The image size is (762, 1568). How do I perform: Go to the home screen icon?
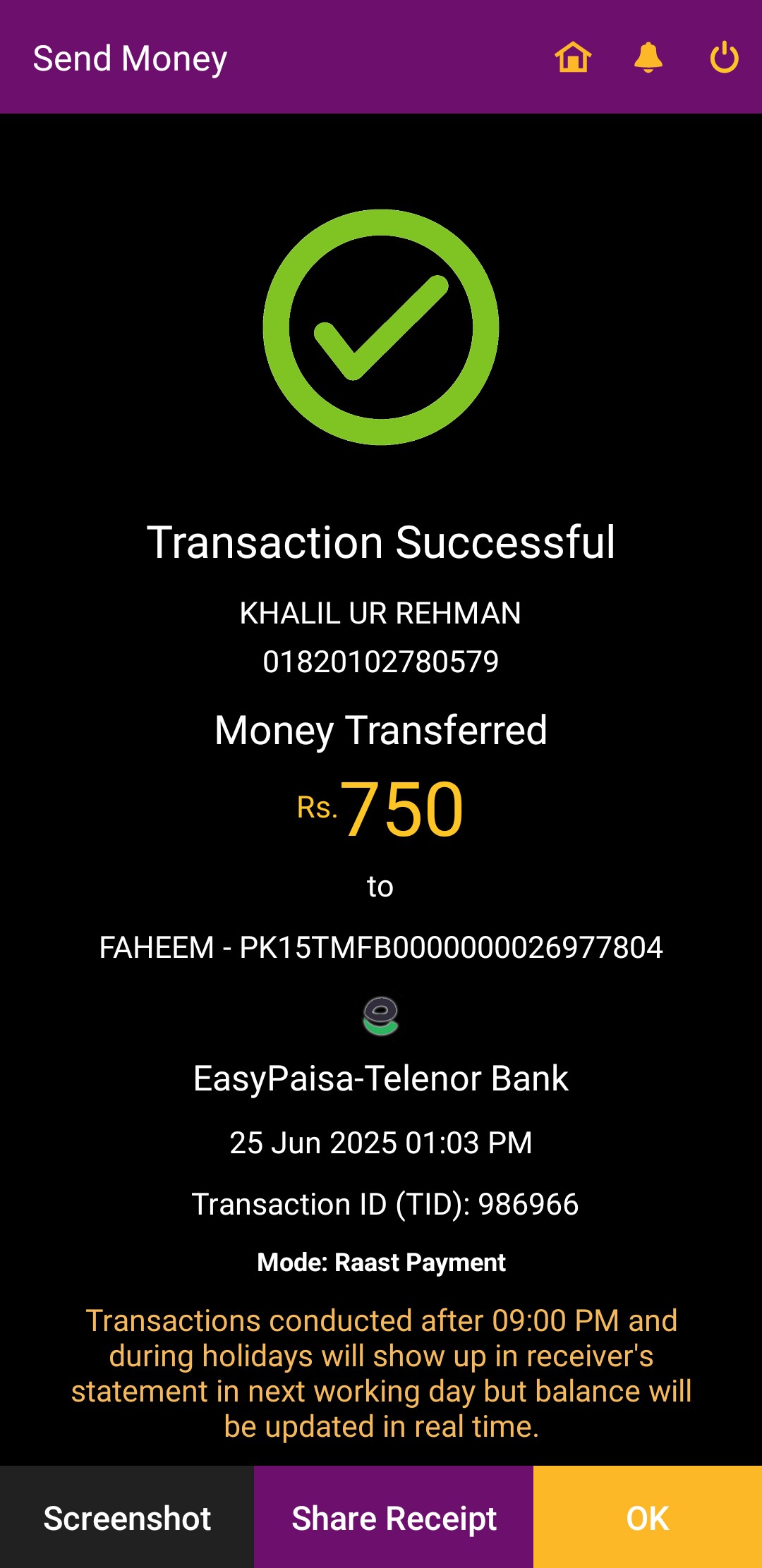[572, 57]
